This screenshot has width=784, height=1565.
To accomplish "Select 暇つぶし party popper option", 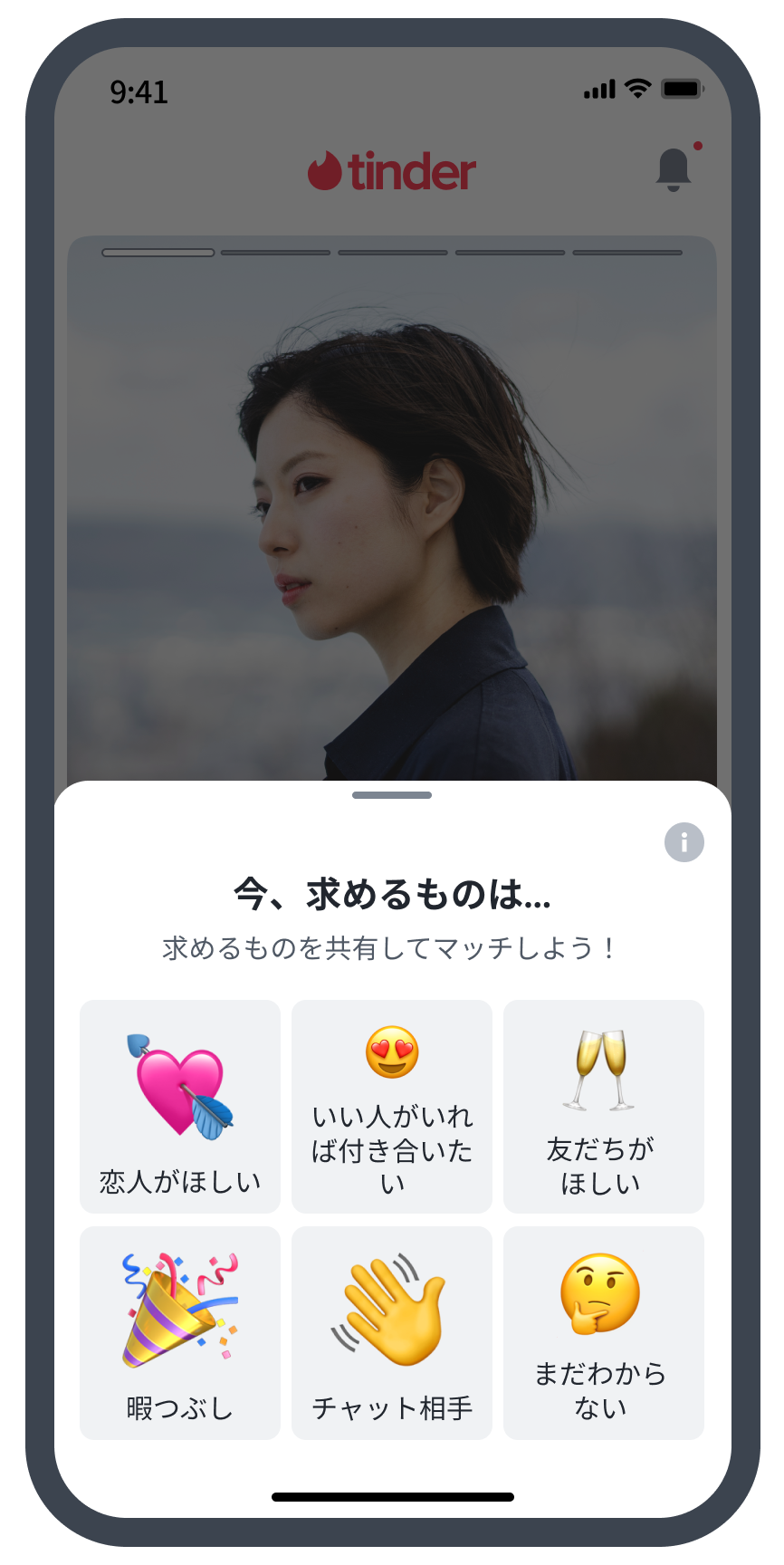I will pyautogui.click(x=179, y=1332).
